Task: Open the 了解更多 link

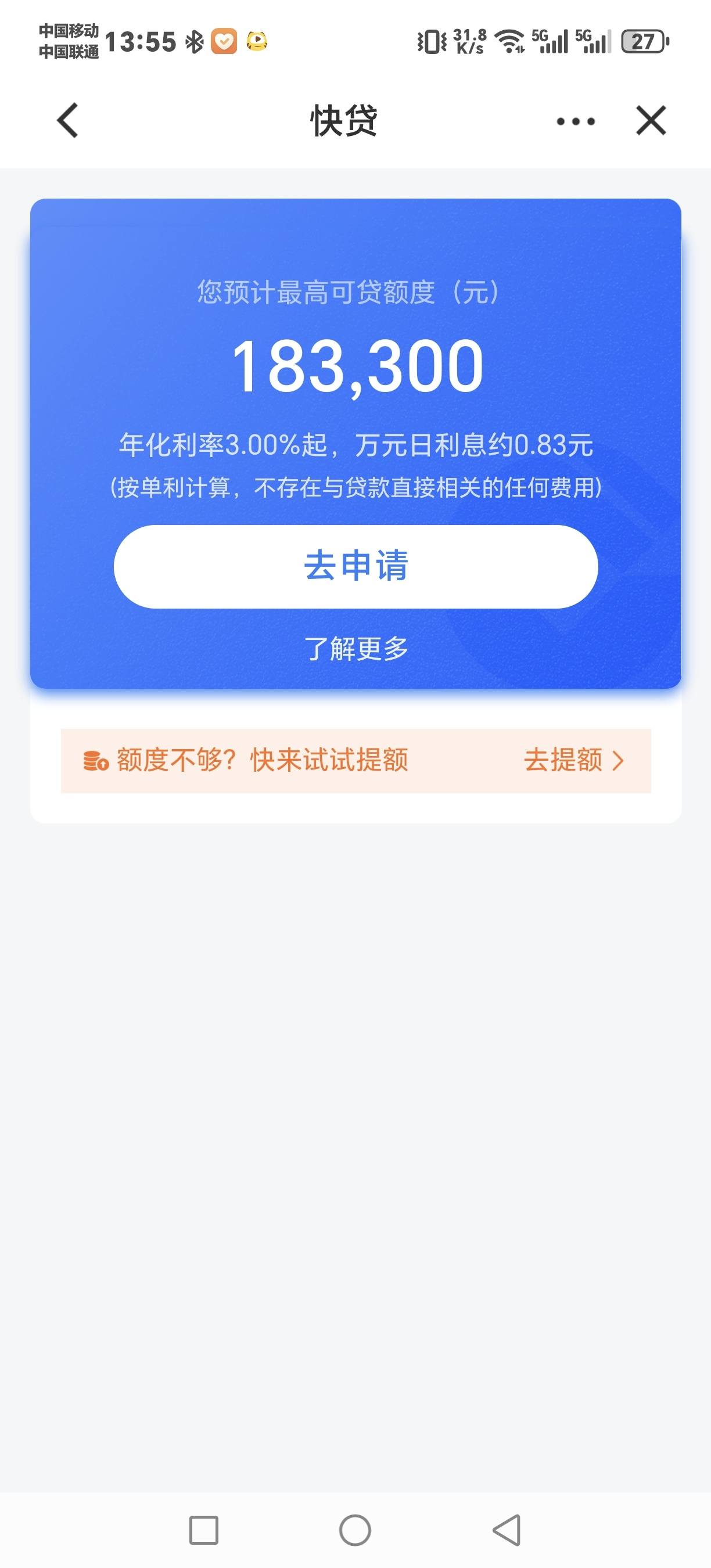Action: [356, 648]
